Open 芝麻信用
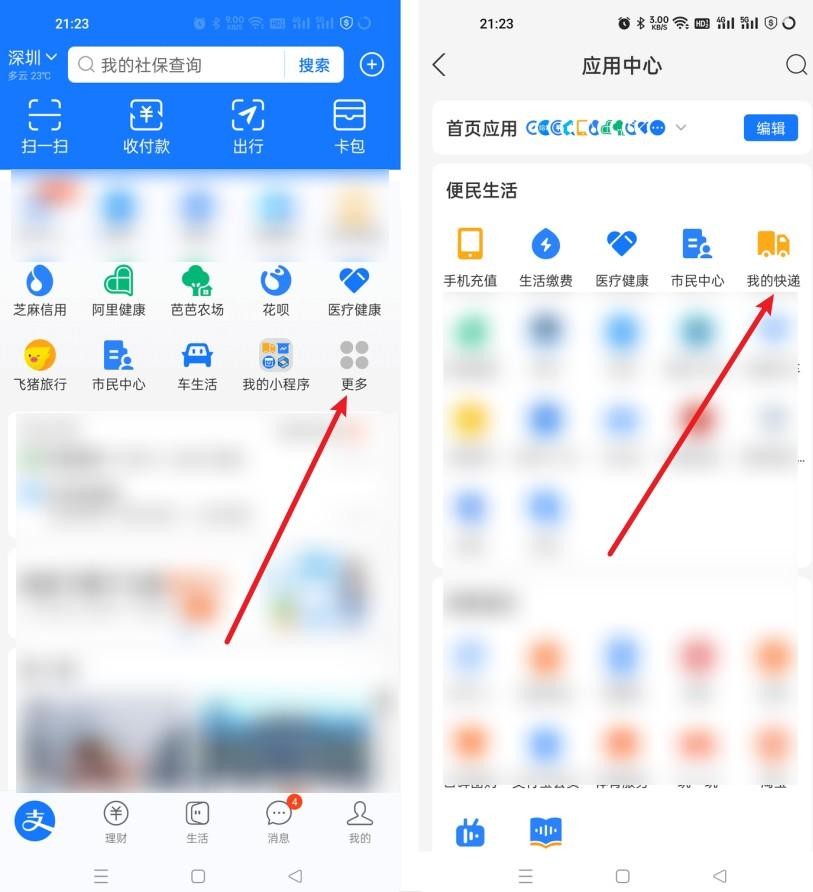Viewport: 813px width, 892px height. point(40,291)
